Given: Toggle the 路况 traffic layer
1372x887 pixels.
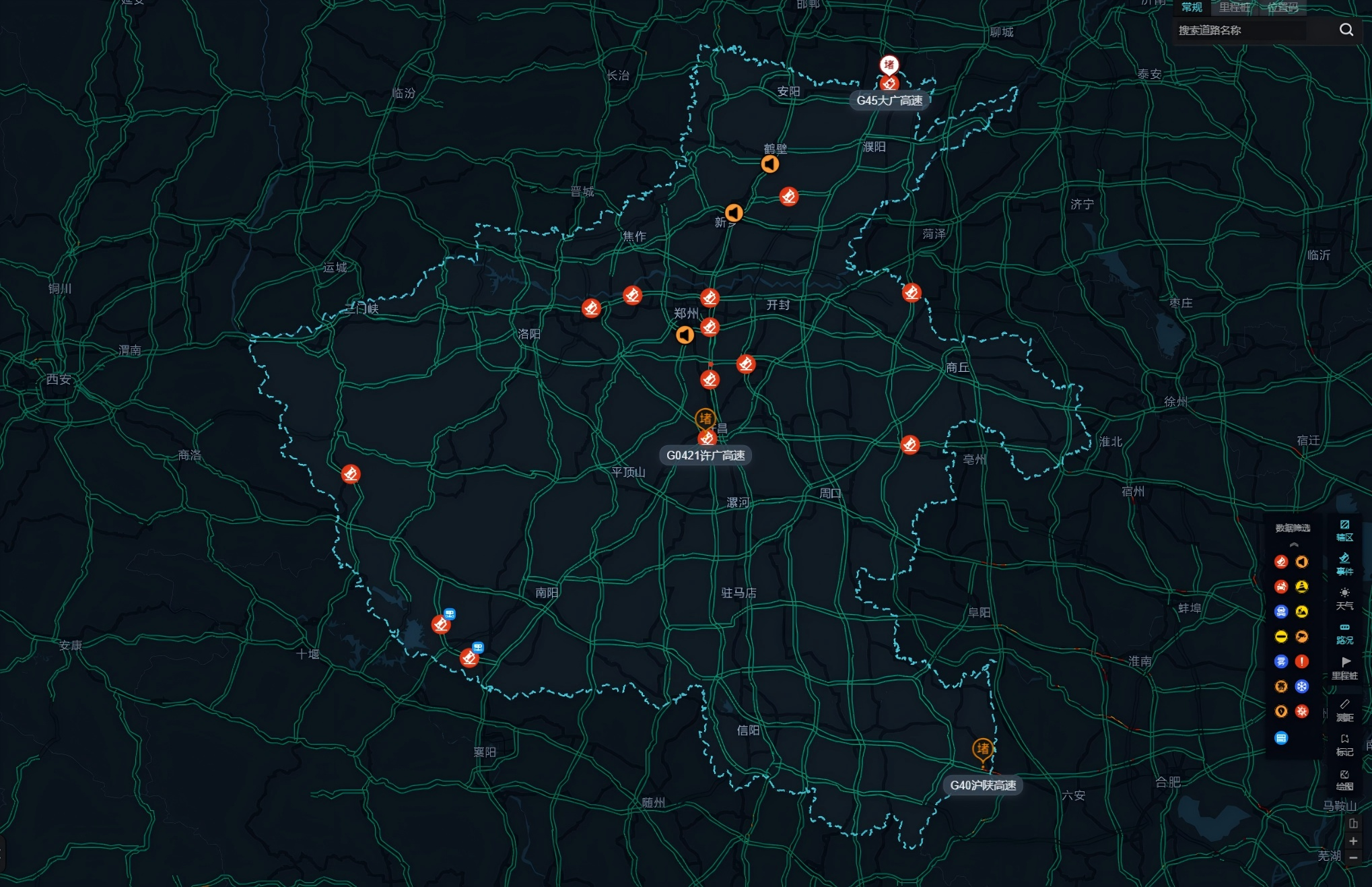Looking at the screenshot, I should click(1344, 633).
